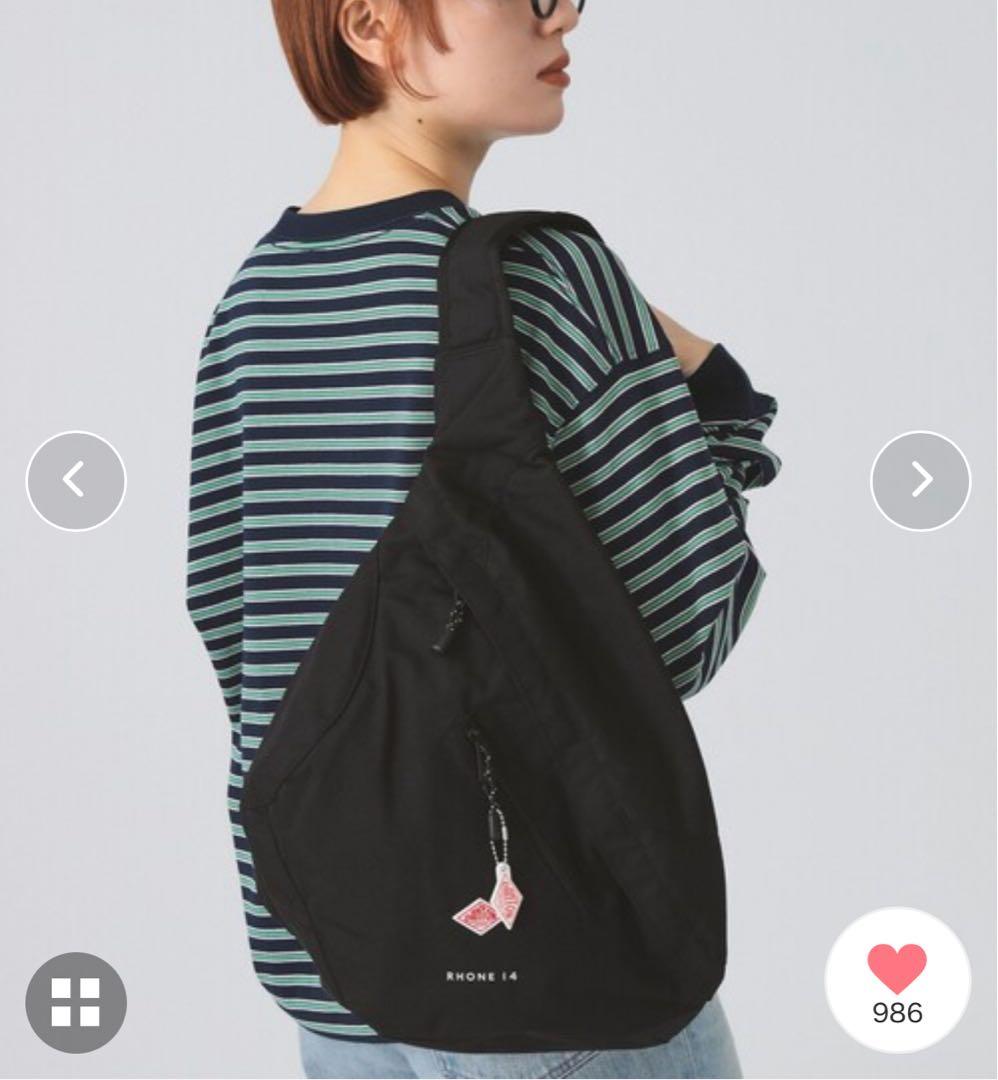
Task: Like this item with the heart
Action: 897,969
